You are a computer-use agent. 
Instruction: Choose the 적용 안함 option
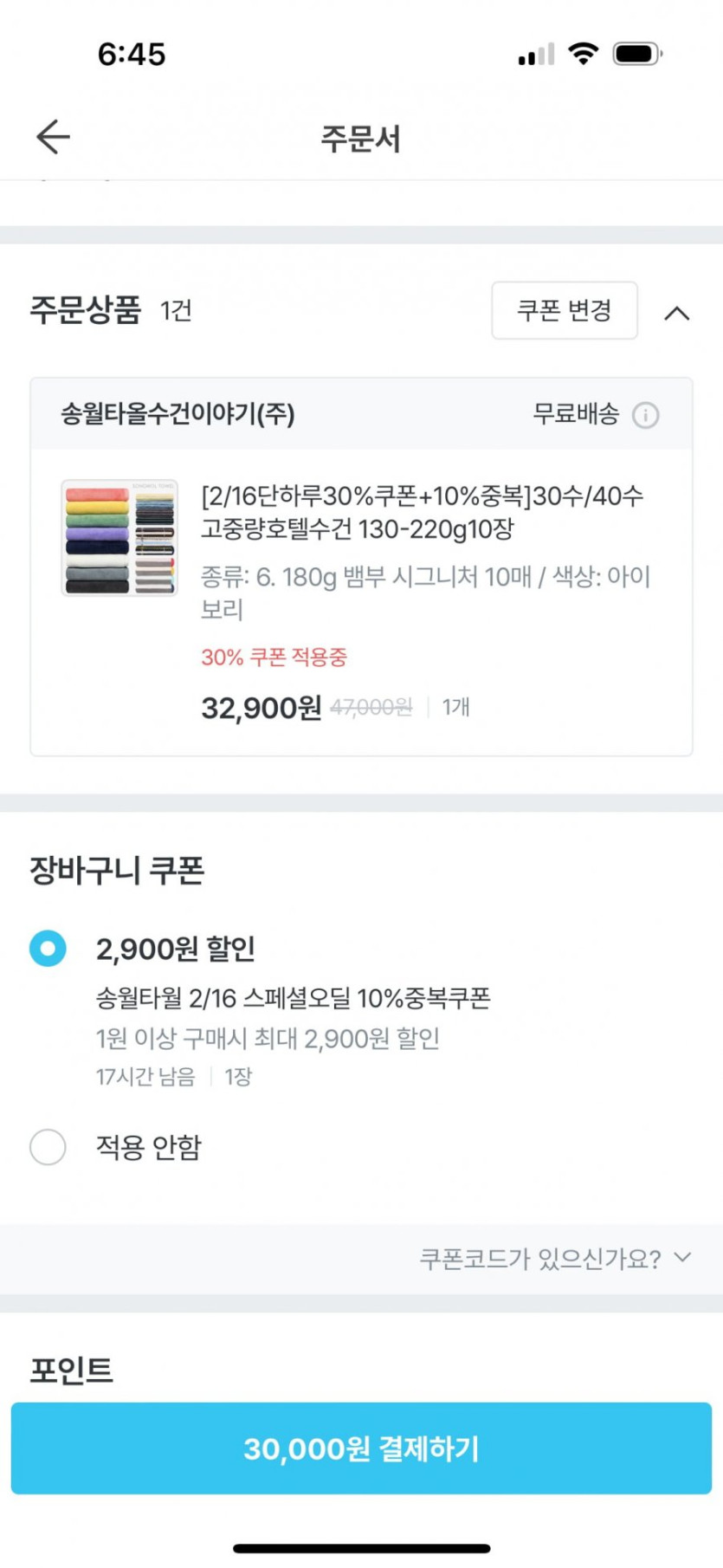click(48, 1147)
